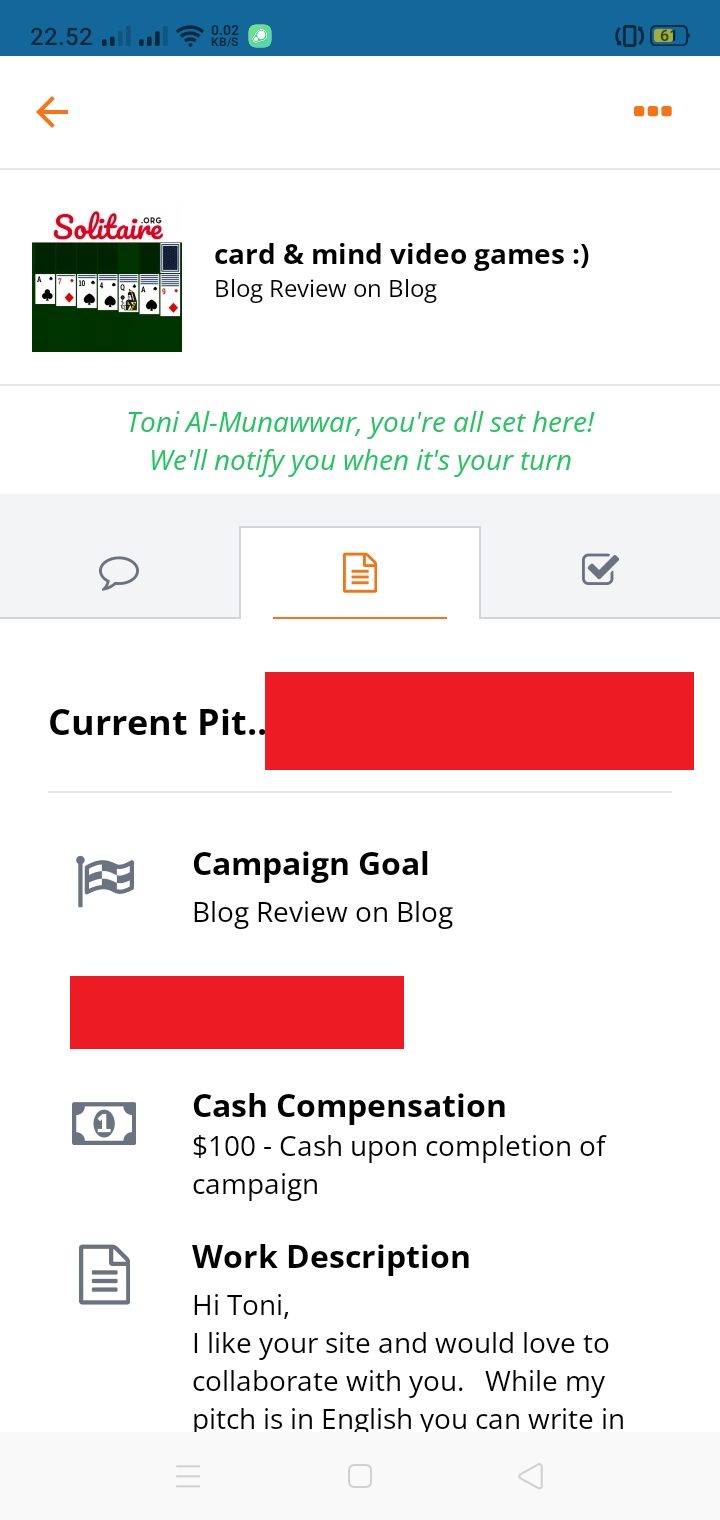Open the three-dot overflow menu
720x1520 pixels.
click(652, 112)
